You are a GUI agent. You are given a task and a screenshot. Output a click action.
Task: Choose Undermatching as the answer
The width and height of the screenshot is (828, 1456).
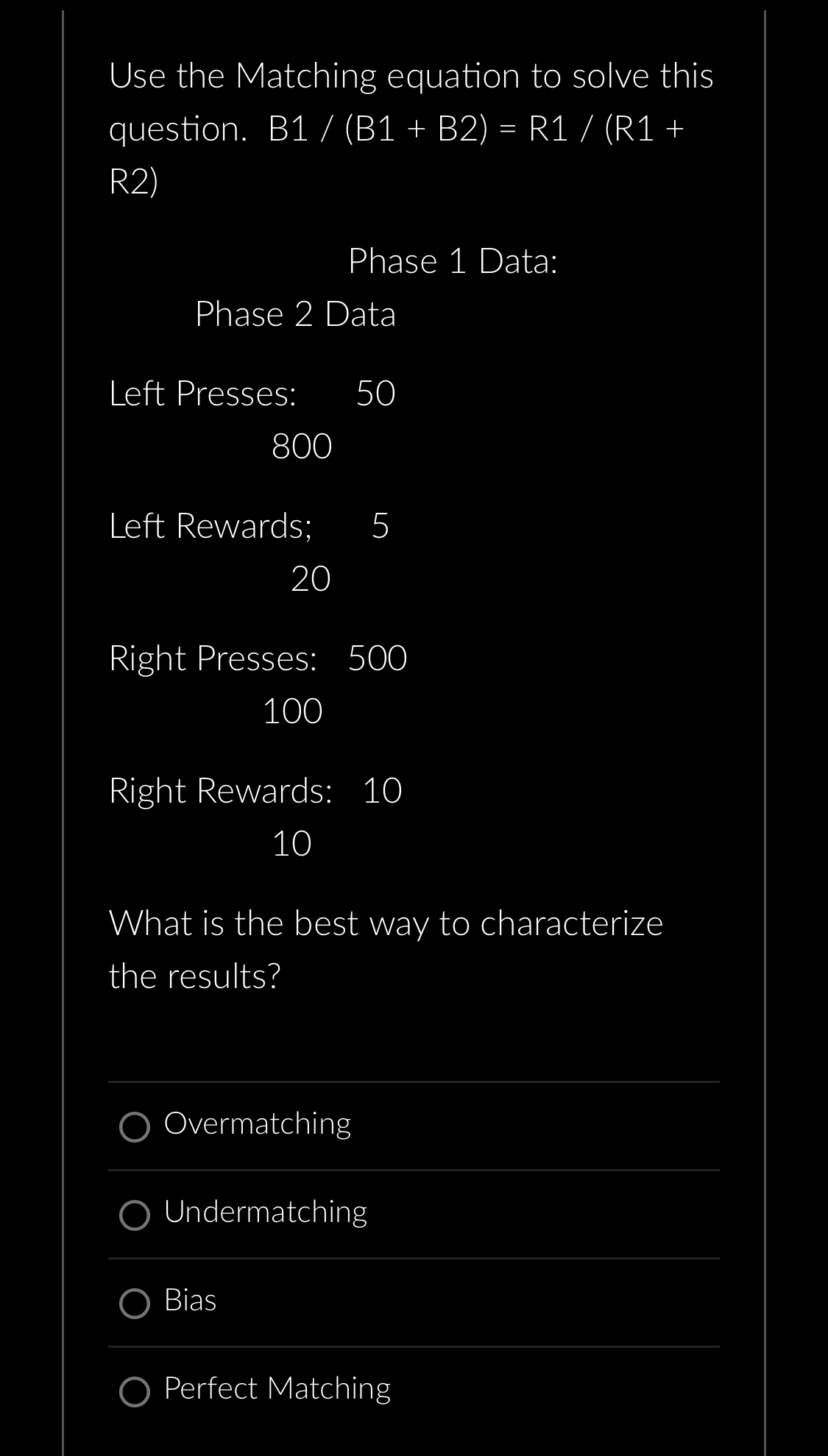pyautogui.click(x=135, y=1215)
